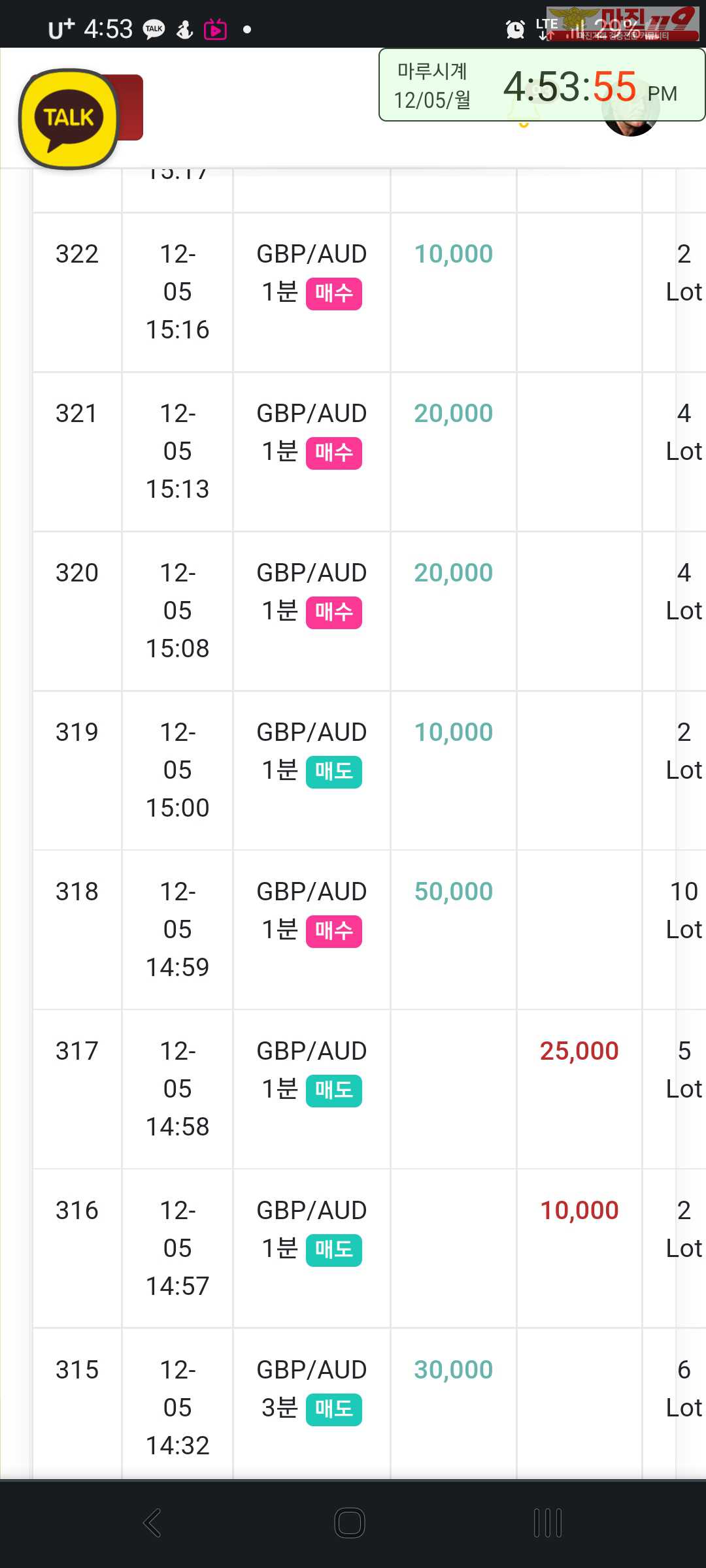Tap the system back button
The height and width of the screenshot is (1568, 706).
(152, 1523)
